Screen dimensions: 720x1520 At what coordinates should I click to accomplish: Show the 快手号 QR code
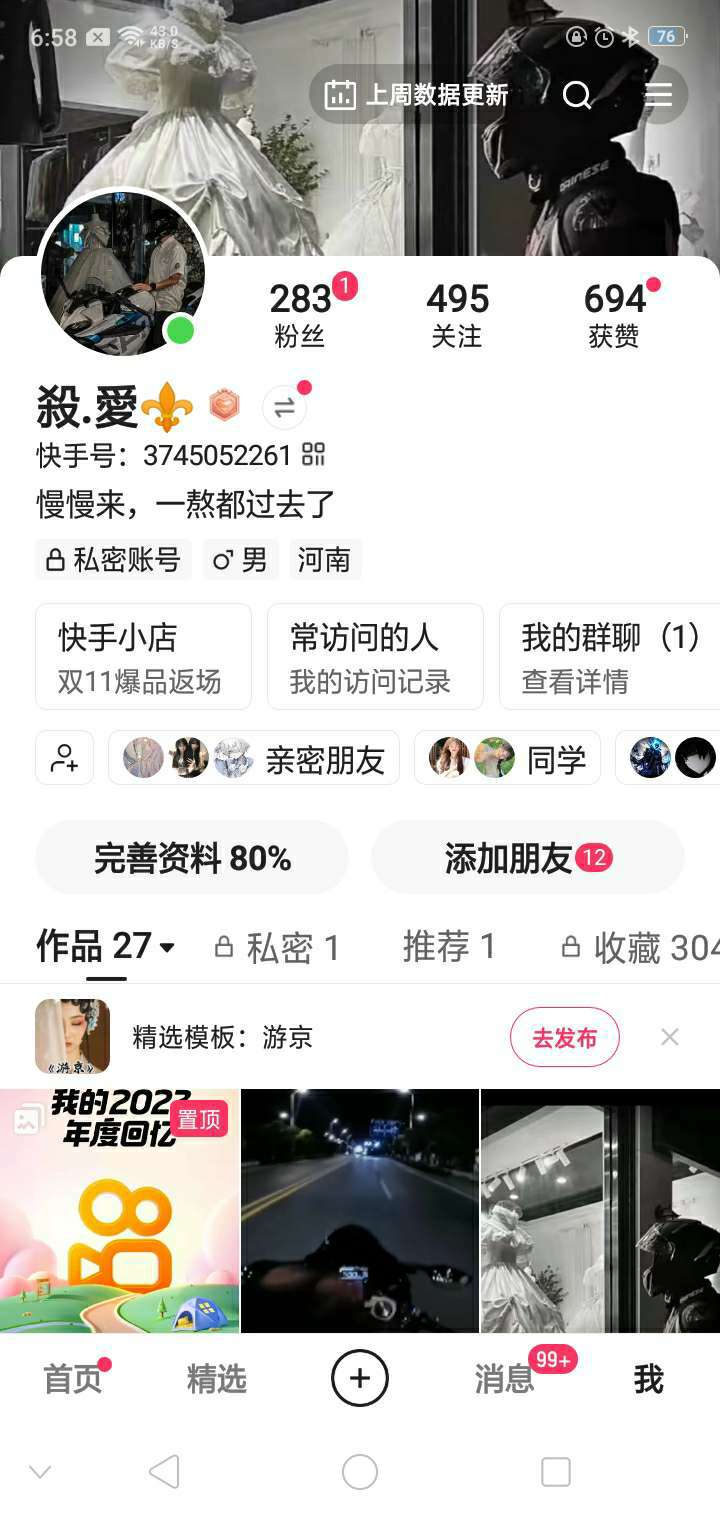pos(313,455)
